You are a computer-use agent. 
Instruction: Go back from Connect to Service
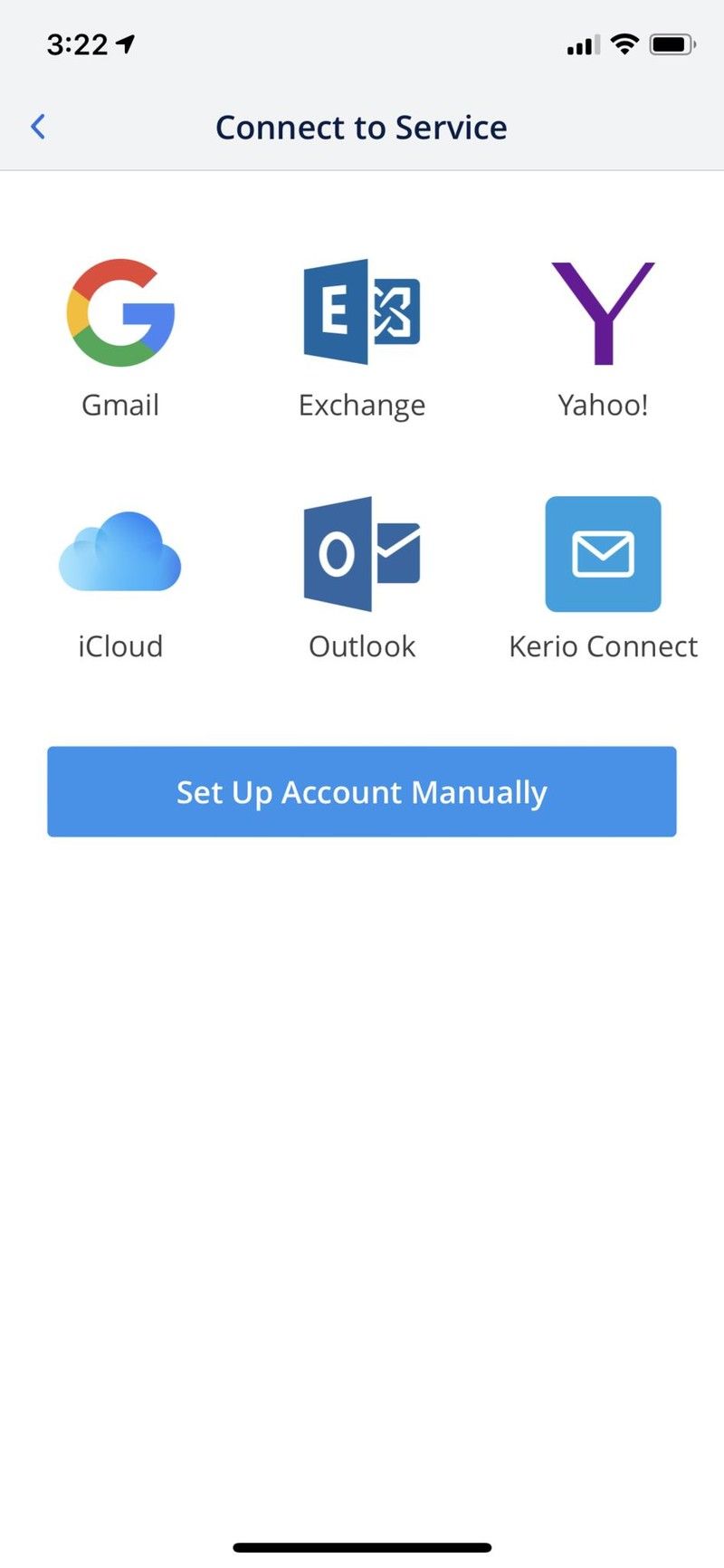(x=38, y=127)
